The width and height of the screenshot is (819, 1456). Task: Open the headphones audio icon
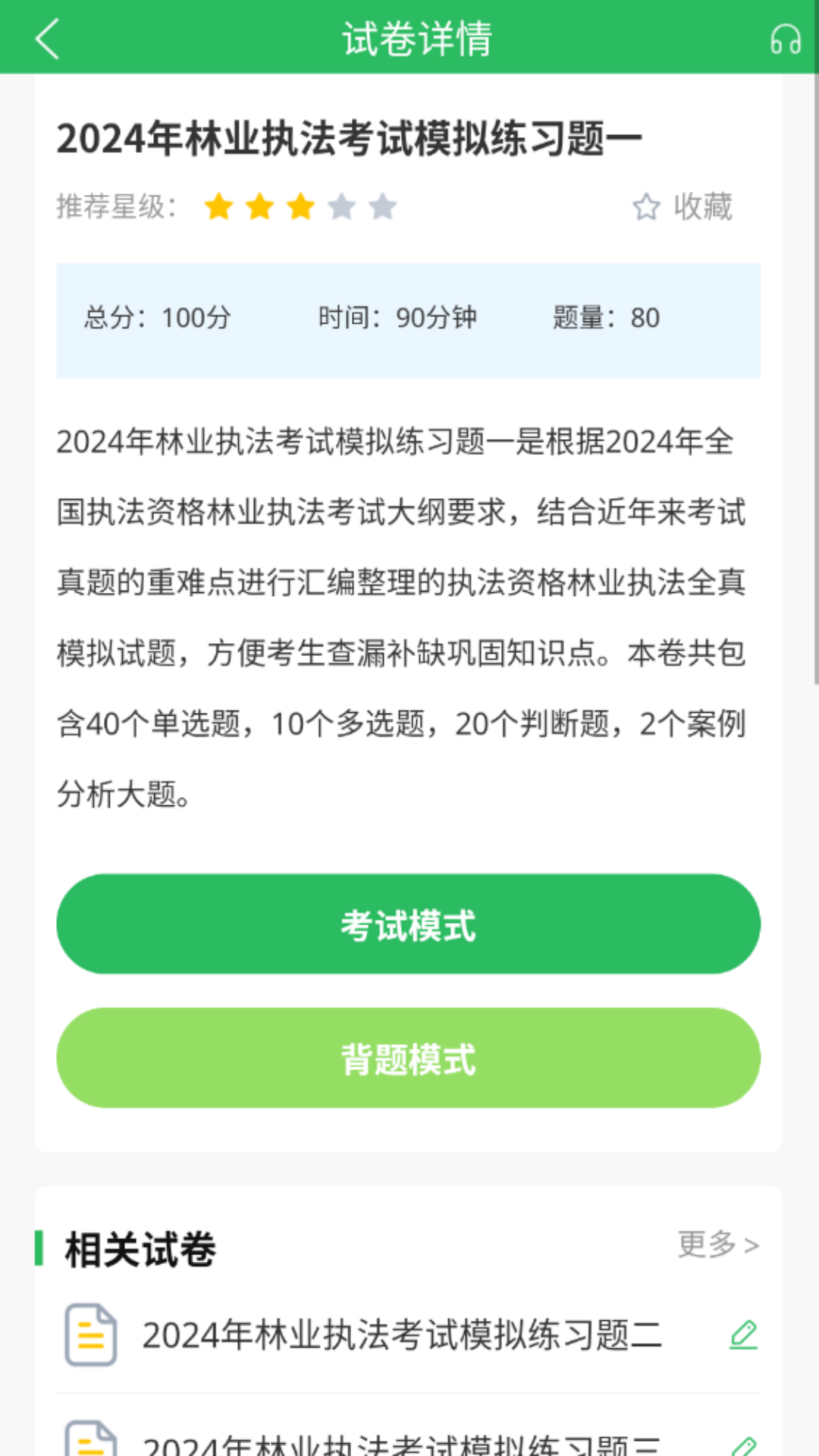pos(786,39)
